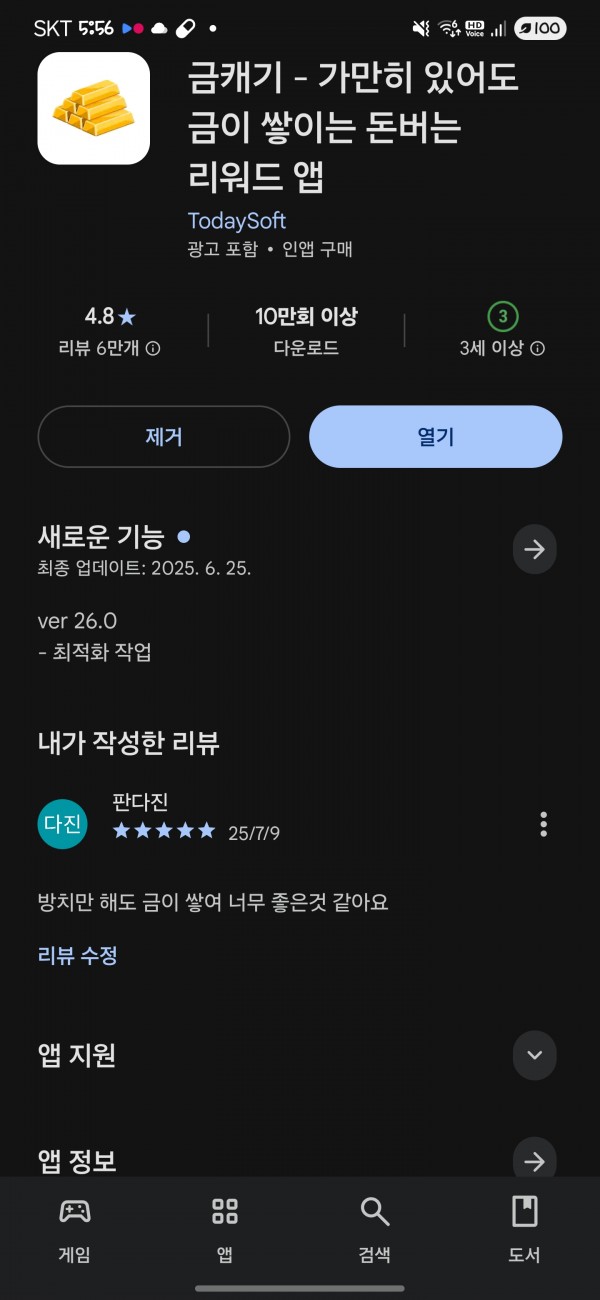
Task: Open the app with the 열기 button
Action: [x=435, y=437]
